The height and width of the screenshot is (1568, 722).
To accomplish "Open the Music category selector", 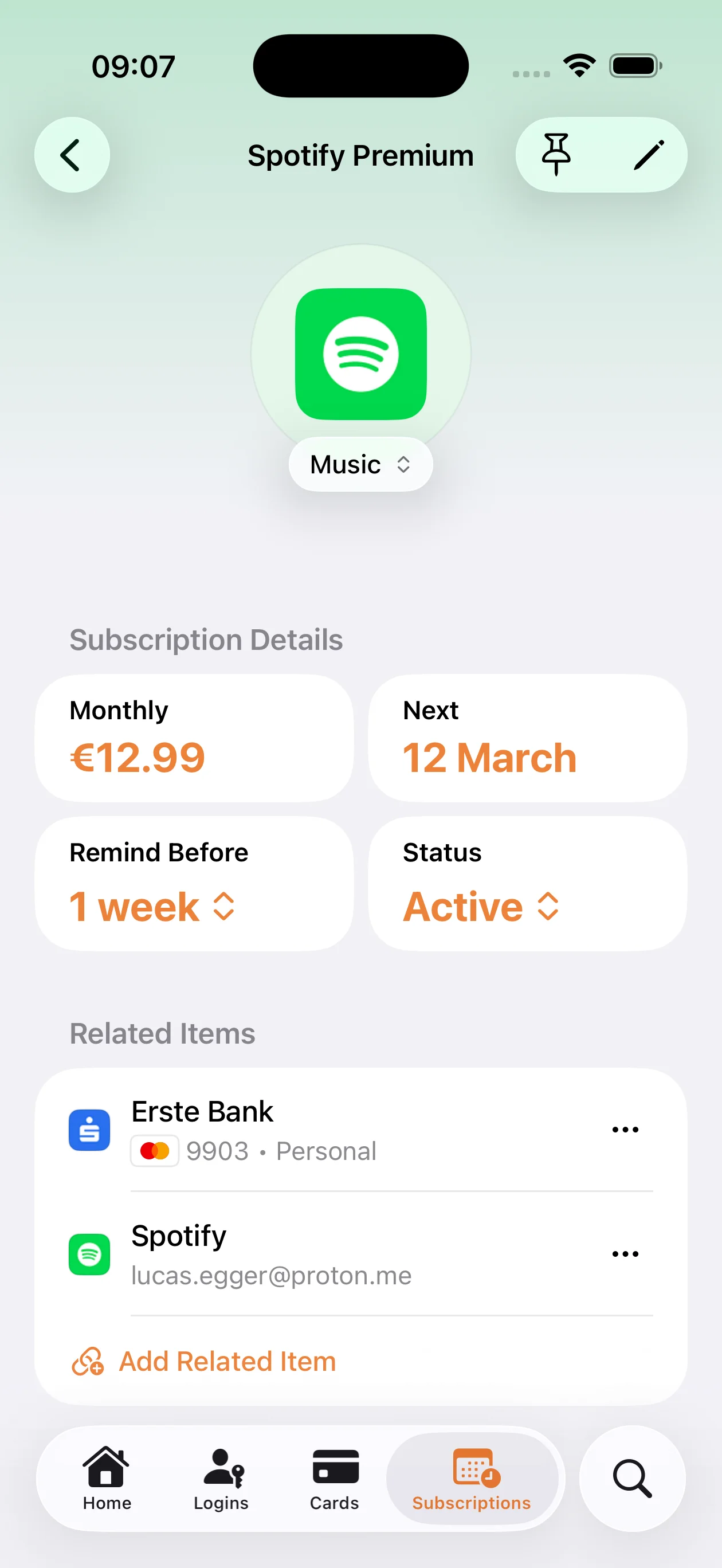I will (x=360, y=464).
